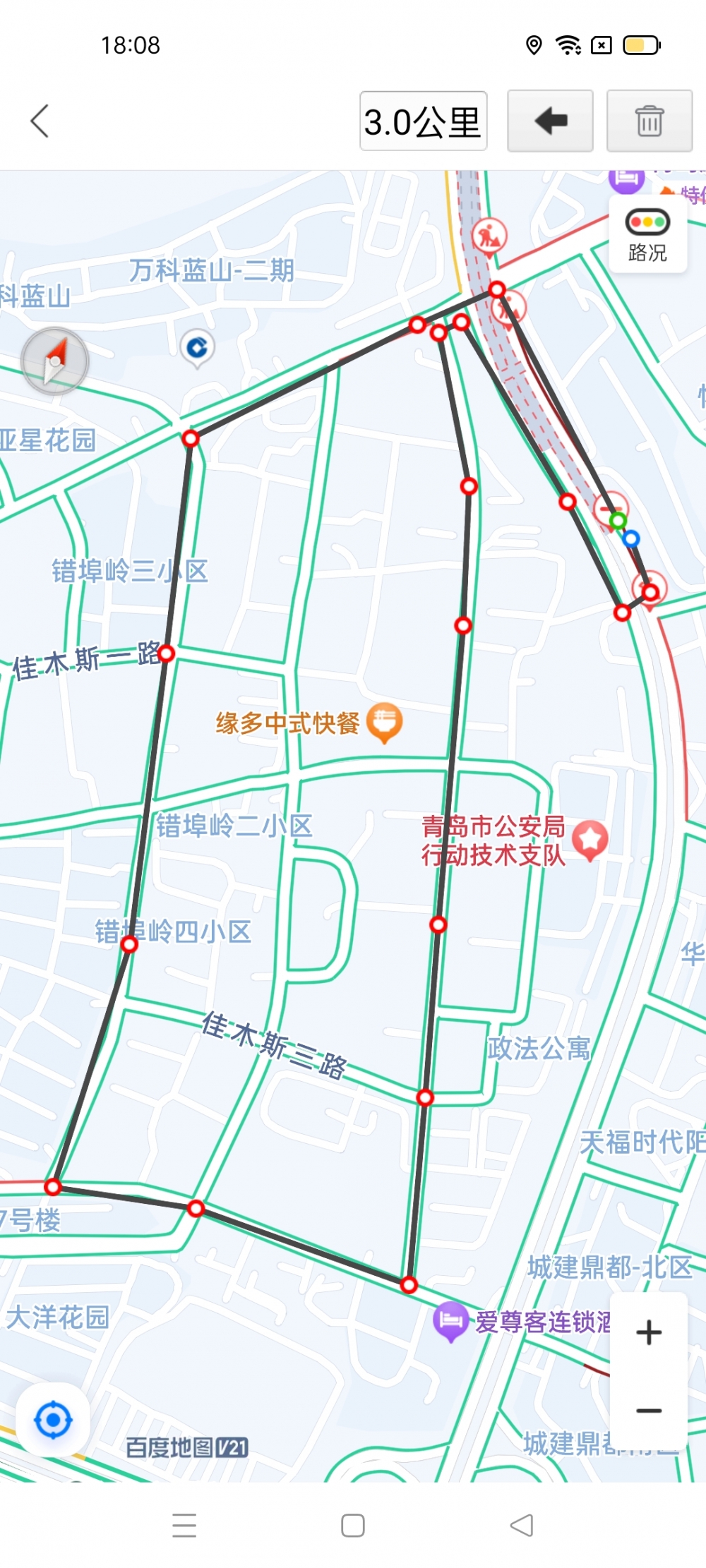Open the system recent apps menu
Image resolution: width=706 pixels, height=1568 pixels.
(184, 1525)
